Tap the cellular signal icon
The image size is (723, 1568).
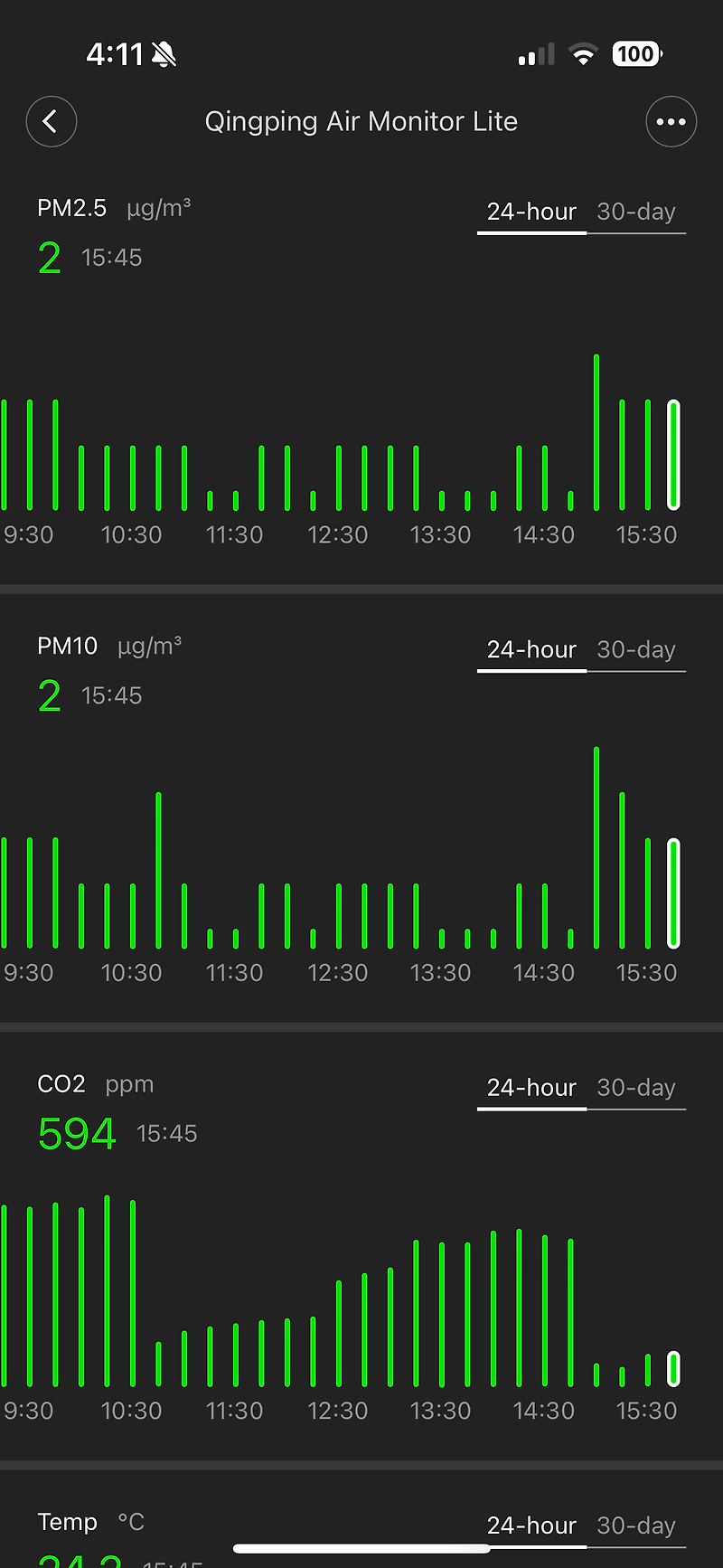(x=534, y=54)
